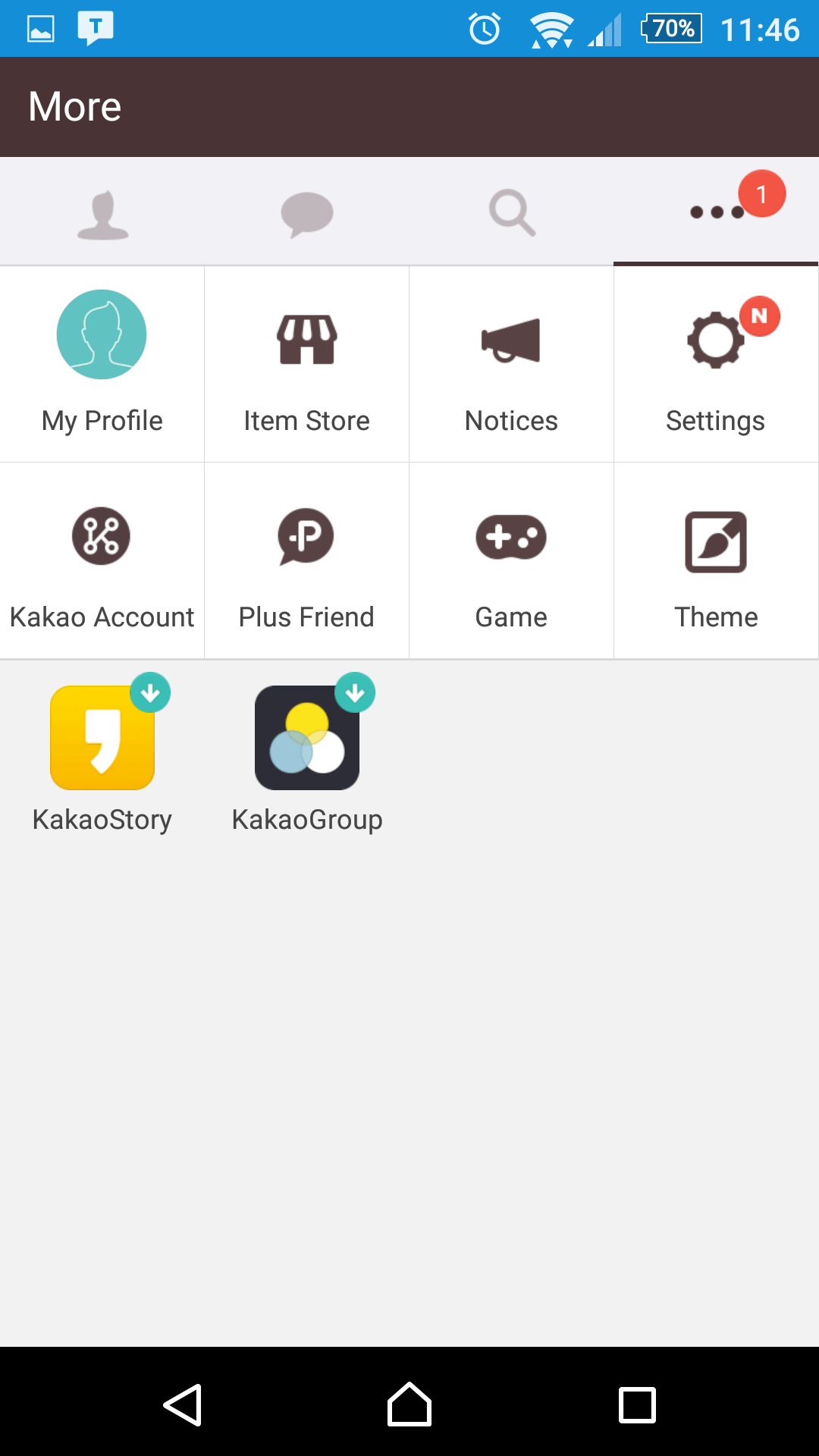Open Settings
Image resolution: width=819 pixels, height=1456 pixels.
[716, 364]
